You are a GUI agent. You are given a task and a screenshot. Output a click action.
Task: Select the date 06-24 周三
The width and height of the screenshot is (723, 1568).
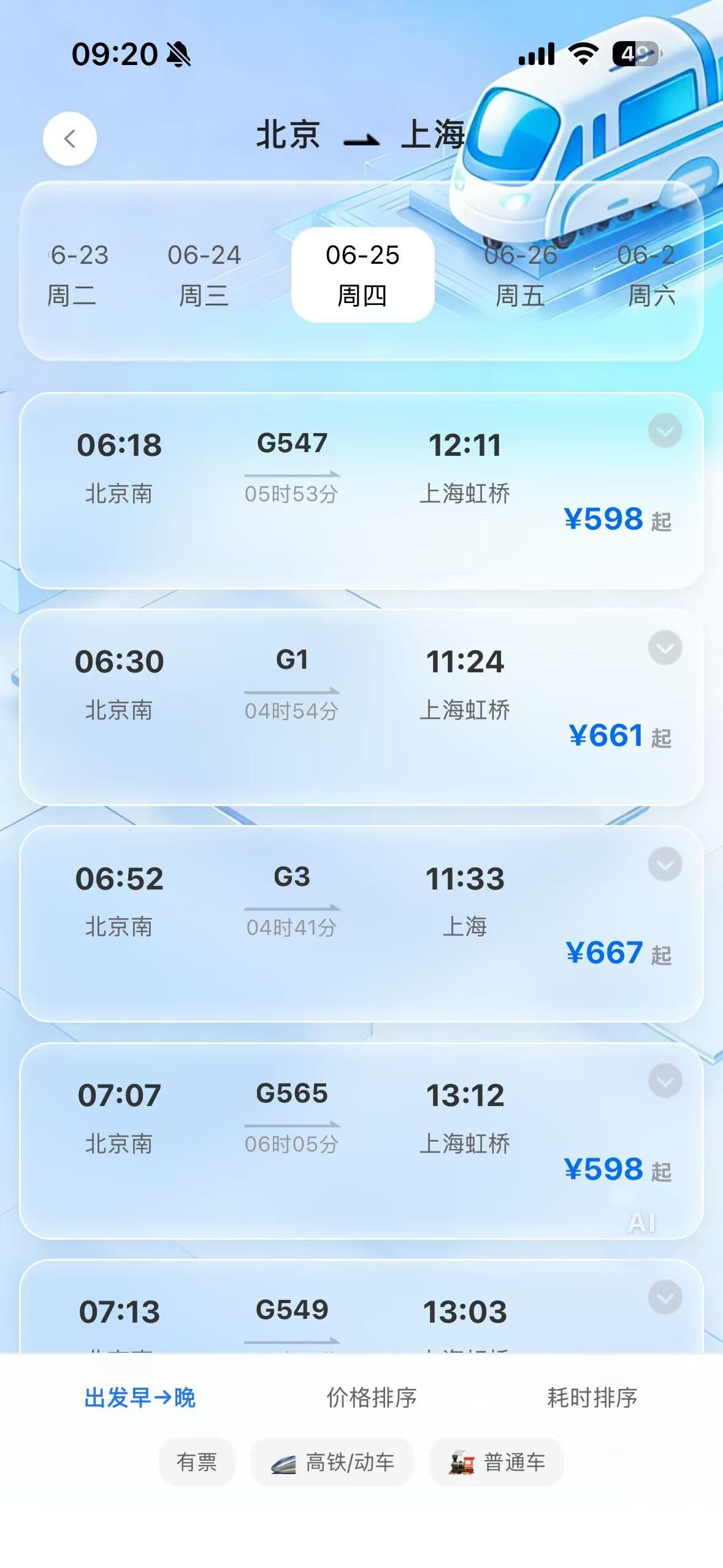[204, 275]
